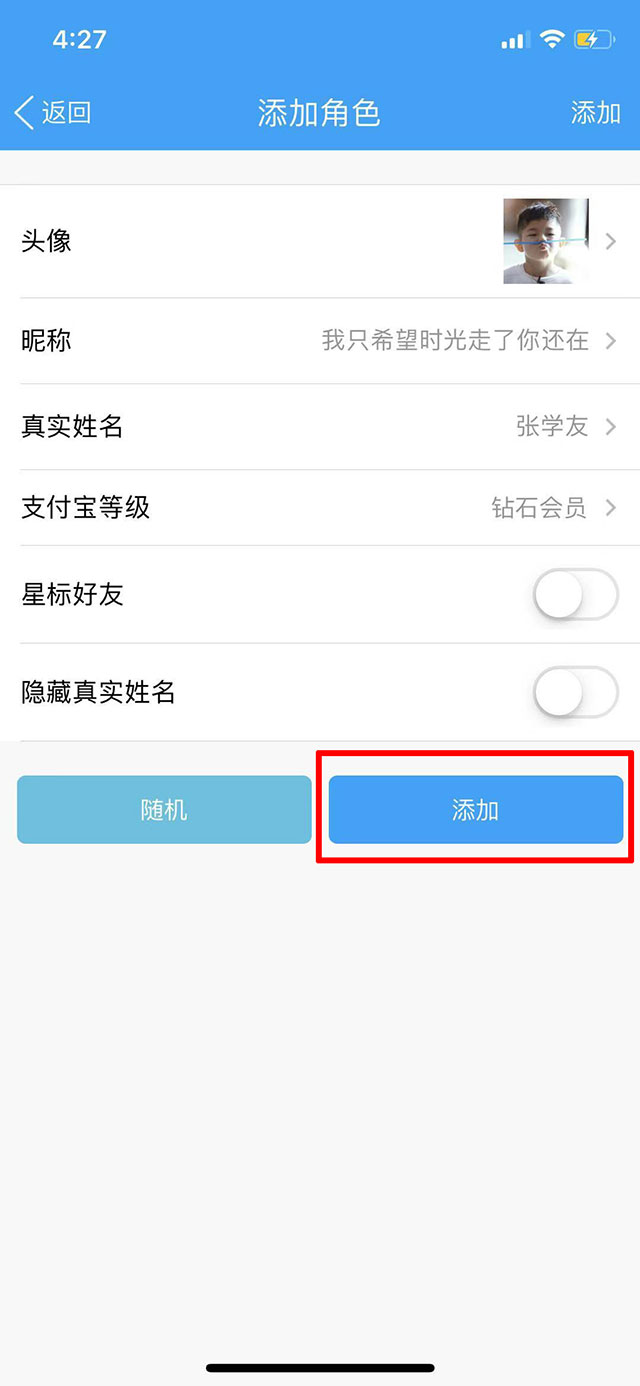Choose the 支付宝等级 level
The image size is (640, 1386).
[320, 508]
